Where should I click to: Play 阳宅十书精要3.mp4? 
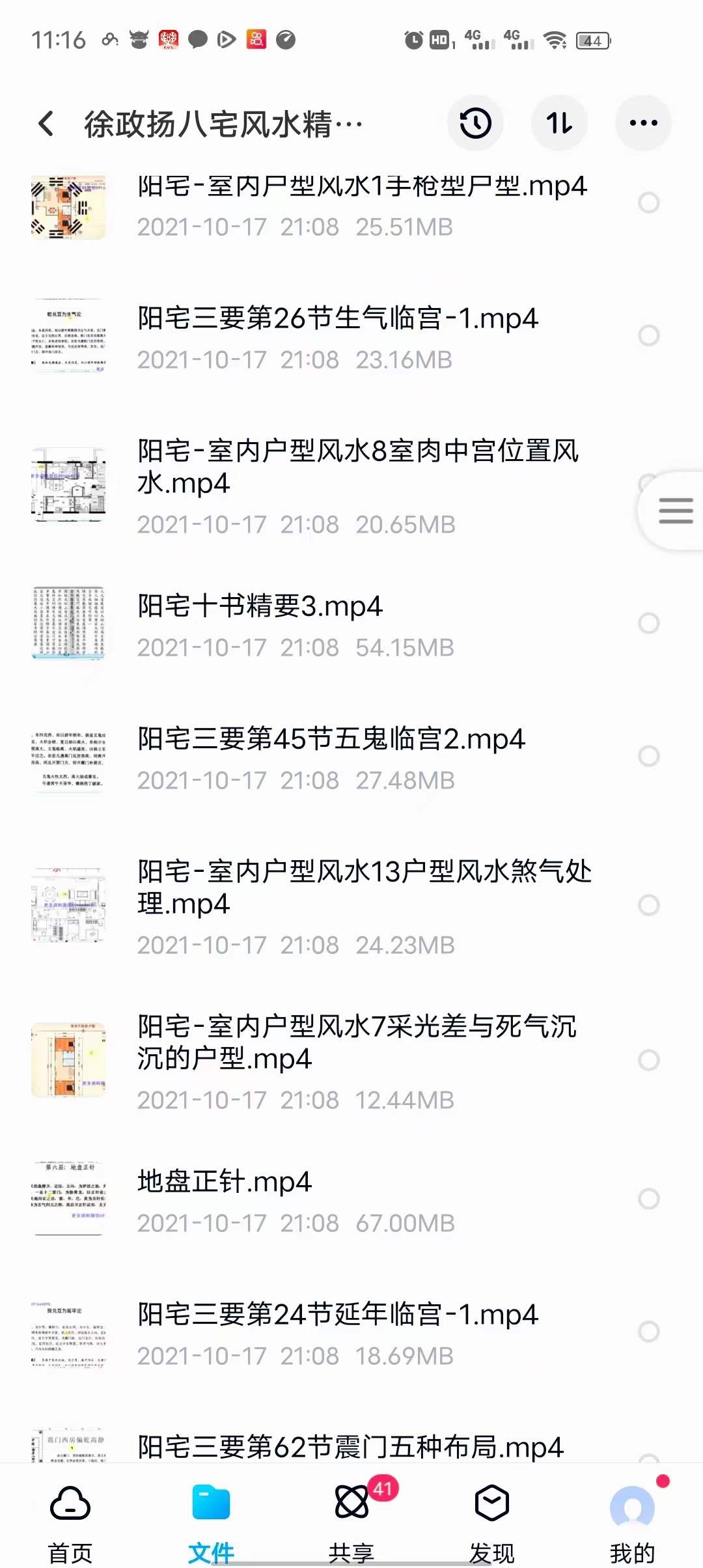point(260,607)
